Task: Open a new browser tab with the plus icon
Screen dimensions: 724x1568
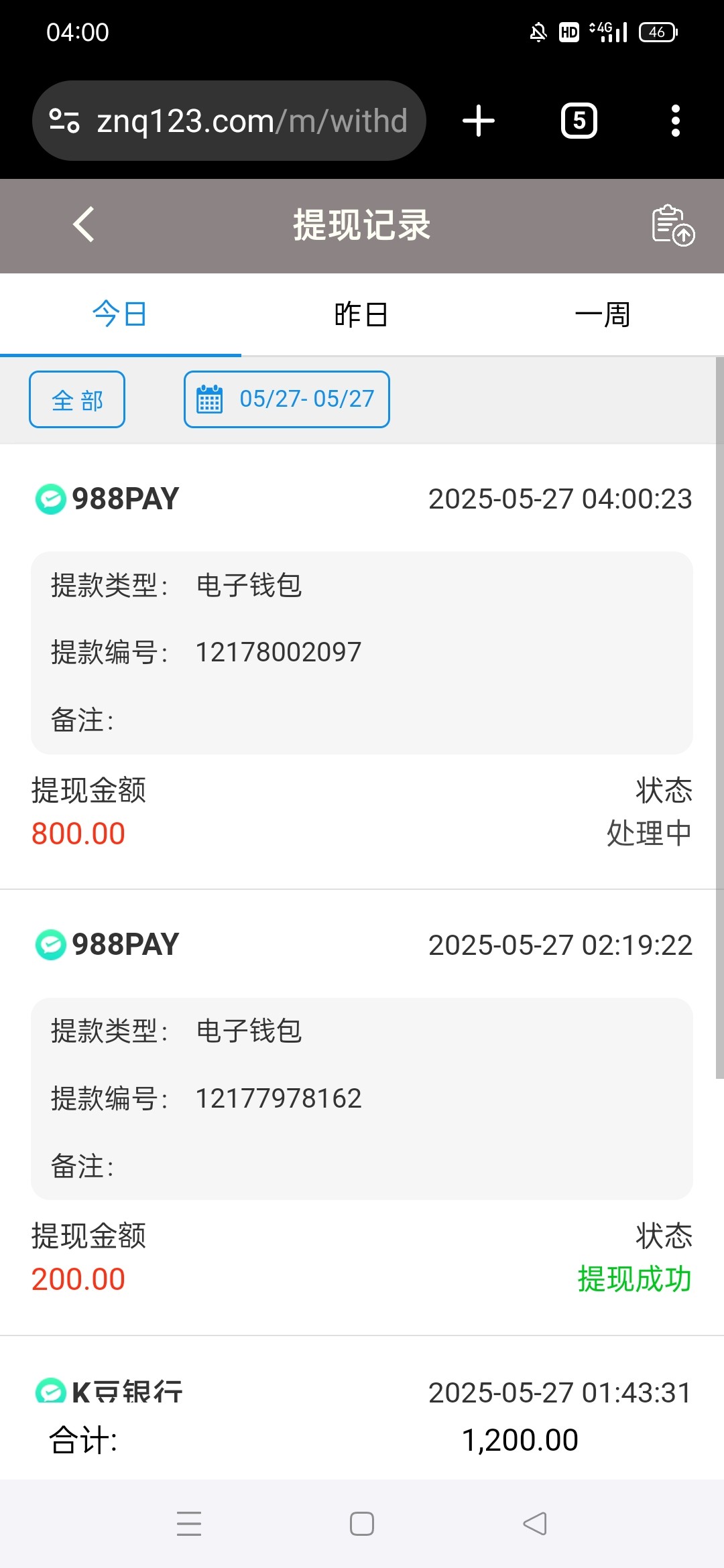Action: (x=479, y=121)
